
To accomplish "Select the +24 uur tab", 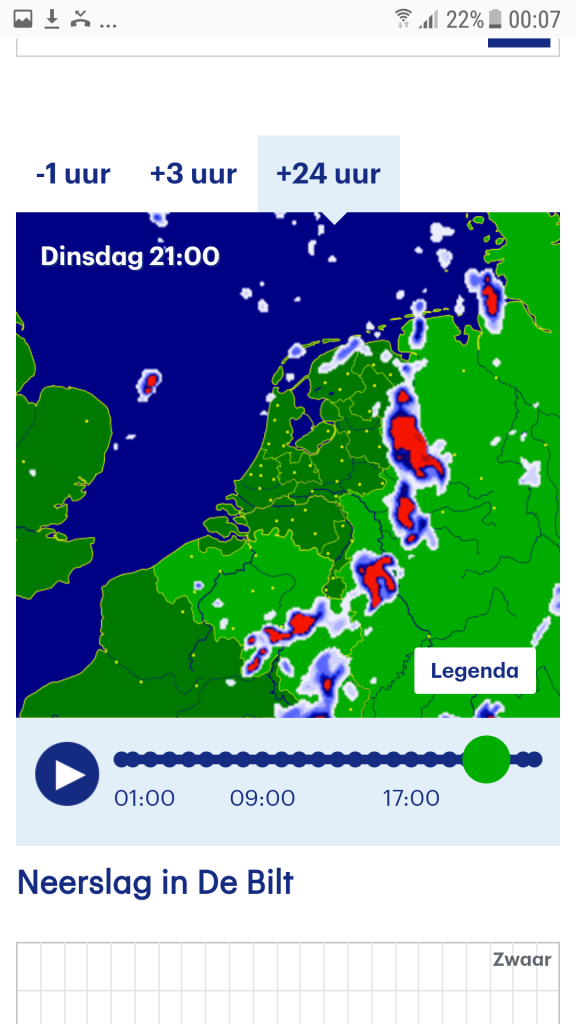I will pos(328,174).
